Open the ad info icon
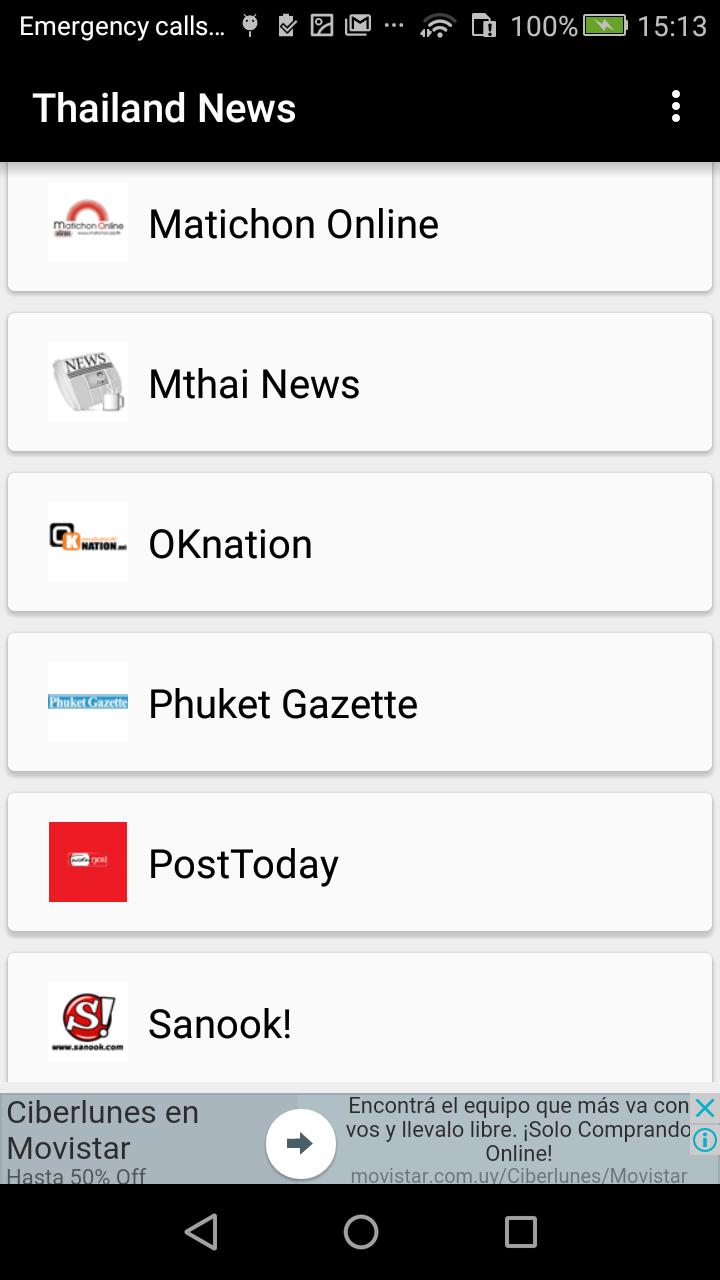The width and height of the screenshot is (720, 1280). click(705, 1140)
